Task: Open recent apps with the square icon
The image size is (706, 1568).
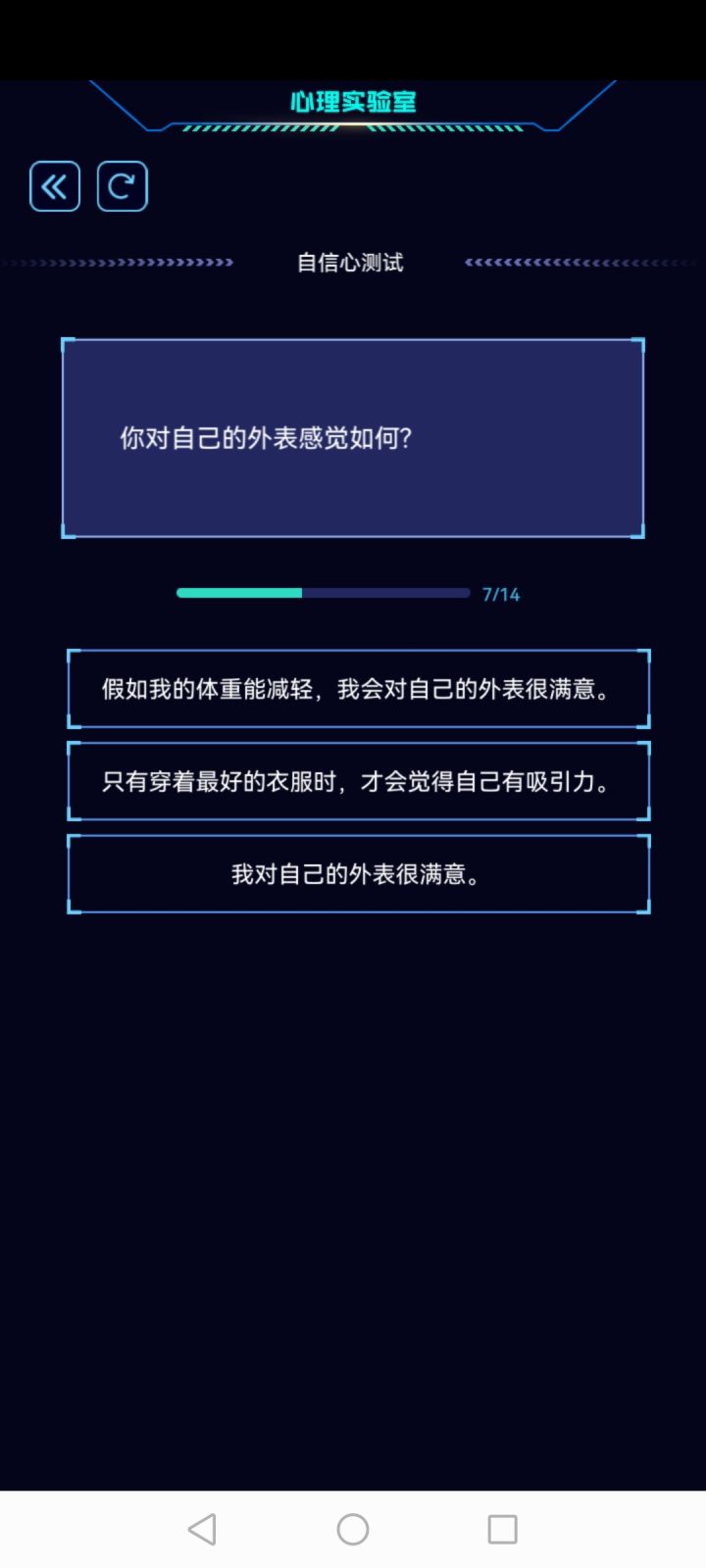Action: pyautogui.click(x=503, y=1528)
